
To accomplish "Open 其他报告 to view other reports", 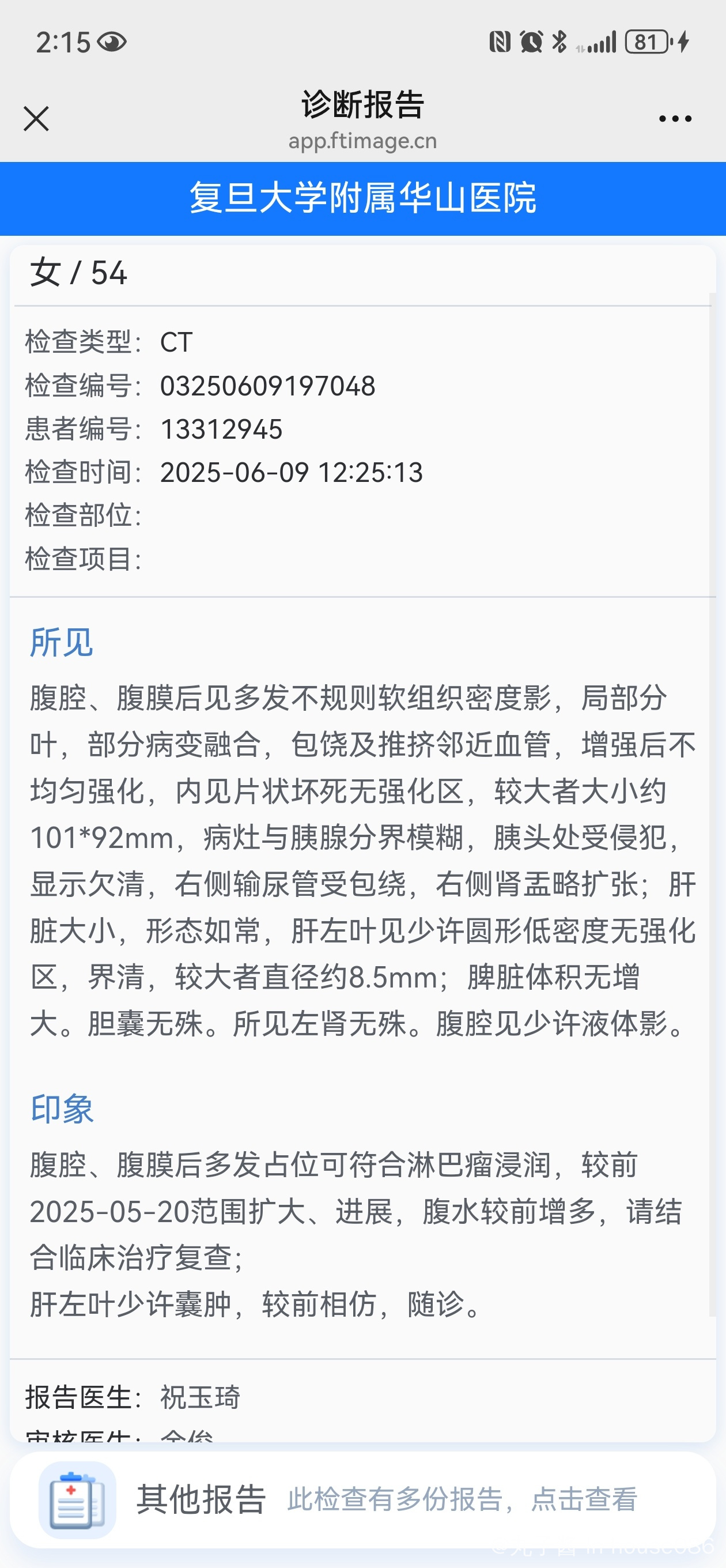I will (362, 1499).
